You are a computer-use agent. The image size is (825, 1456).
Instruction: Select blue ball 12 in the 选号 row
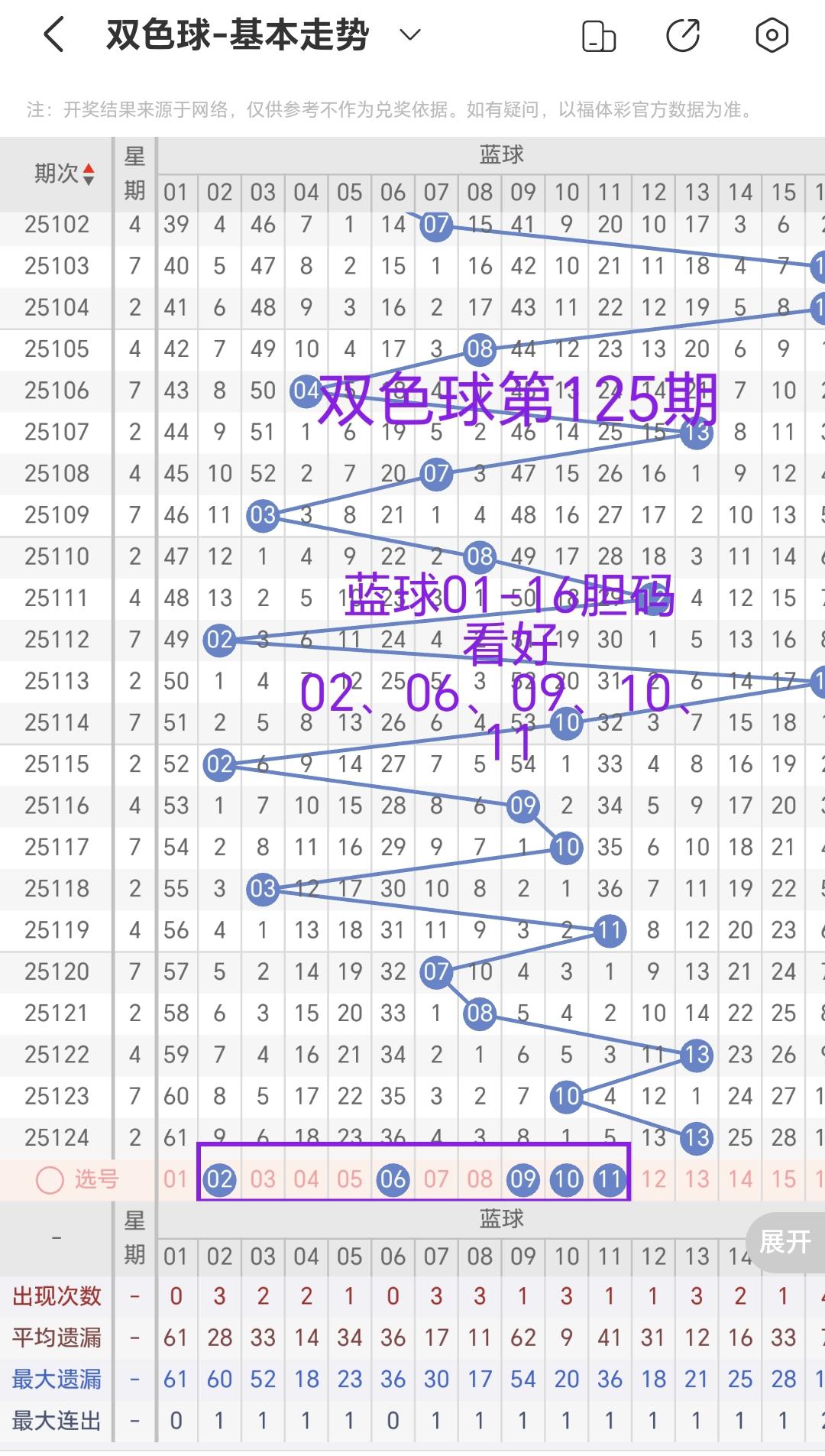pos(653,1179)
